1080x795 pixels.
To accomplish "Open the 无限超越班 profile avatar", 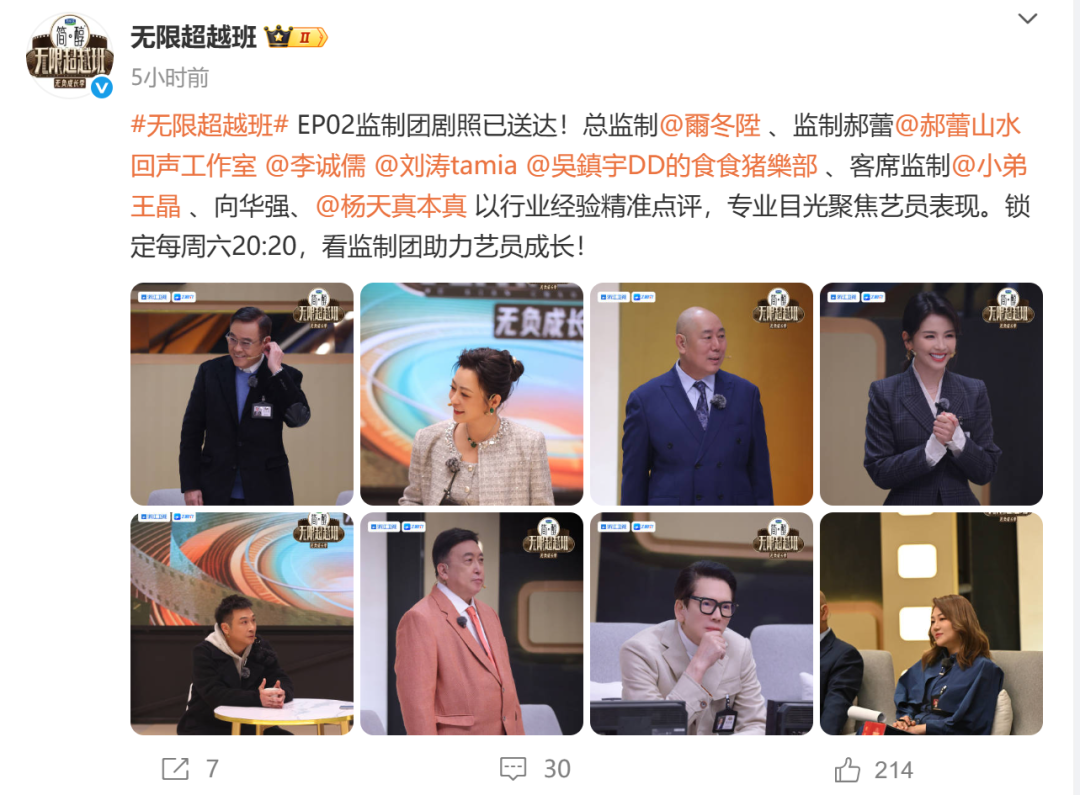I will (x=70, y=56).
